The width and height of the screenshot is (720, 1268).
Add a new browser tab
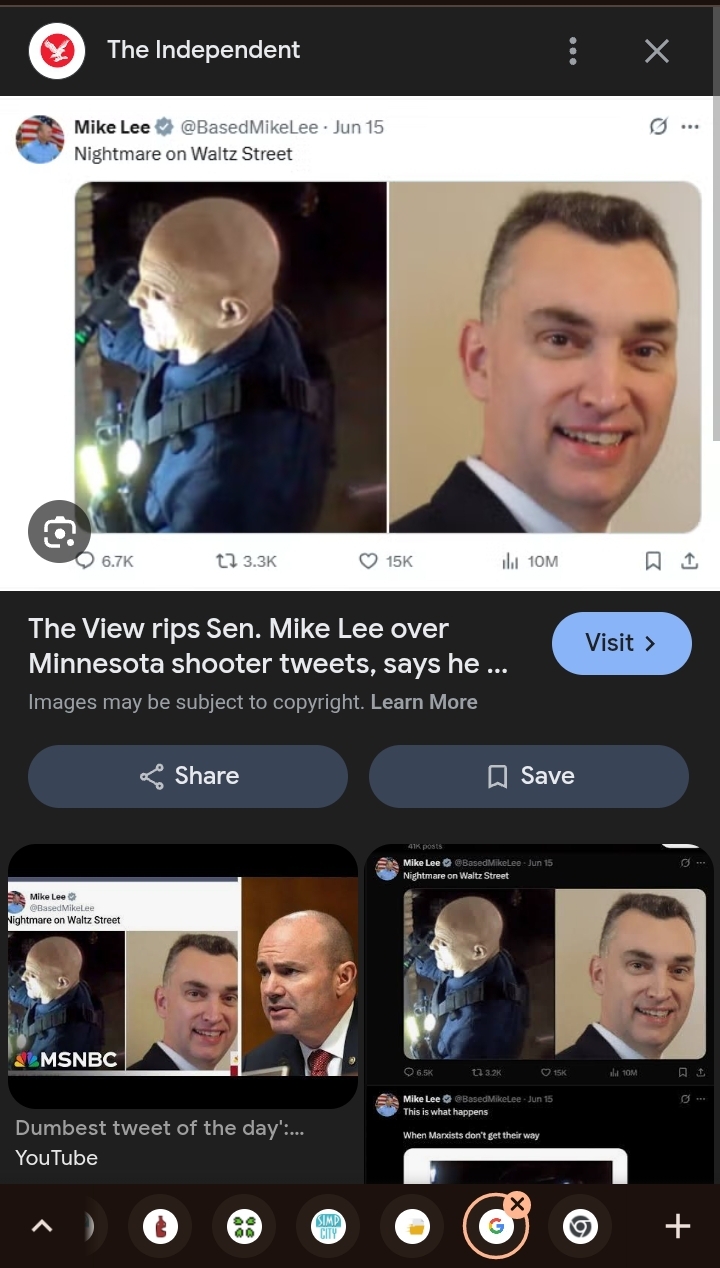click(677, 1226)
